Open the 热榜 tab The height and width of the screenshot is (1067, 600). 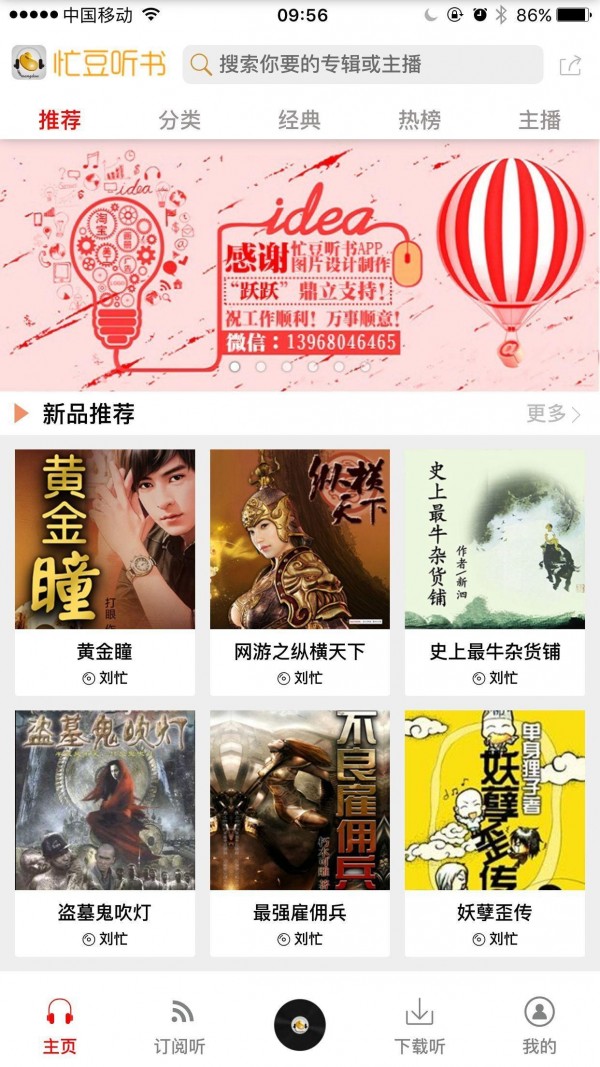pos(419,121)
